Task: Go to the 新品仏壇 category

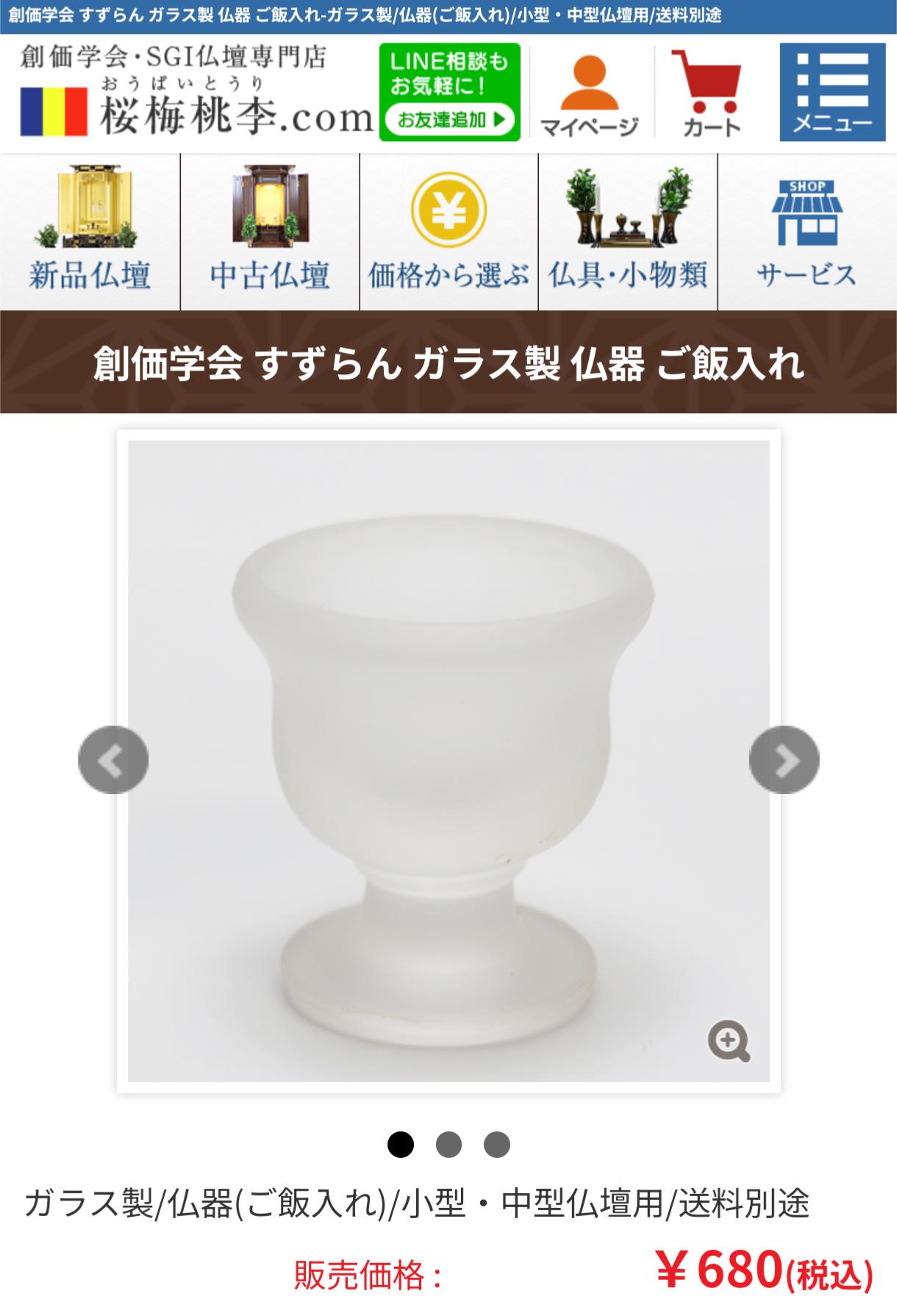Action: tap(90, 232)
